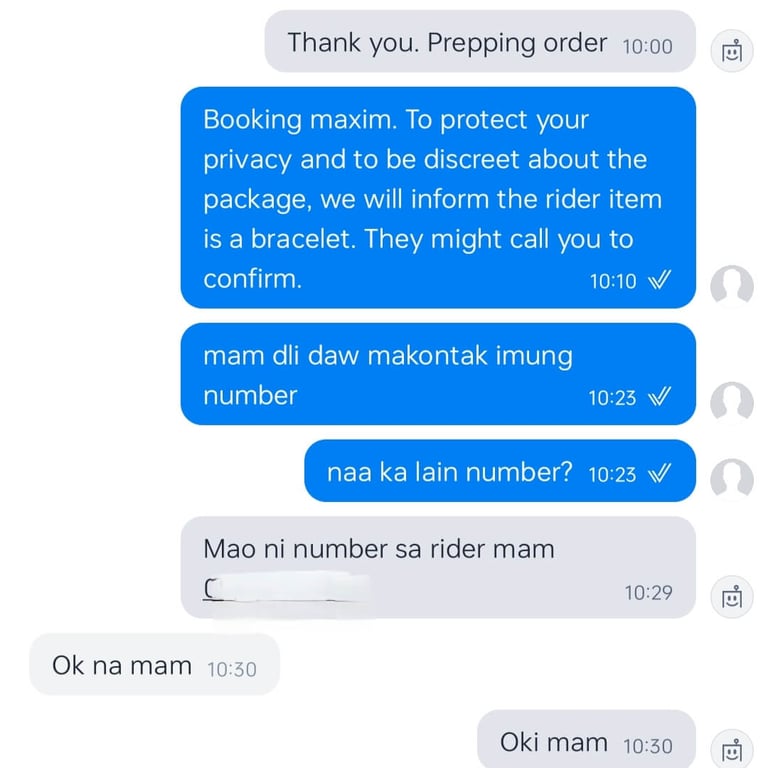Tap the bot avatar next to "Oki mam"
Viewport: 768px width, 768px height.
coord(732,749)
